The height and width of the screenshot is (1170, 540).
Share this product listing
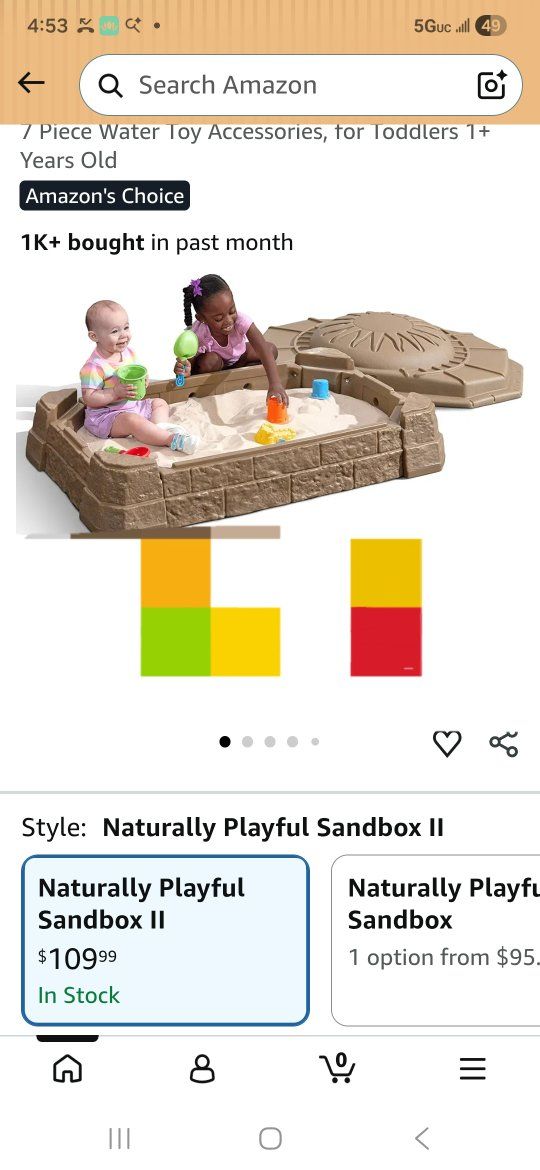(503, 742)
